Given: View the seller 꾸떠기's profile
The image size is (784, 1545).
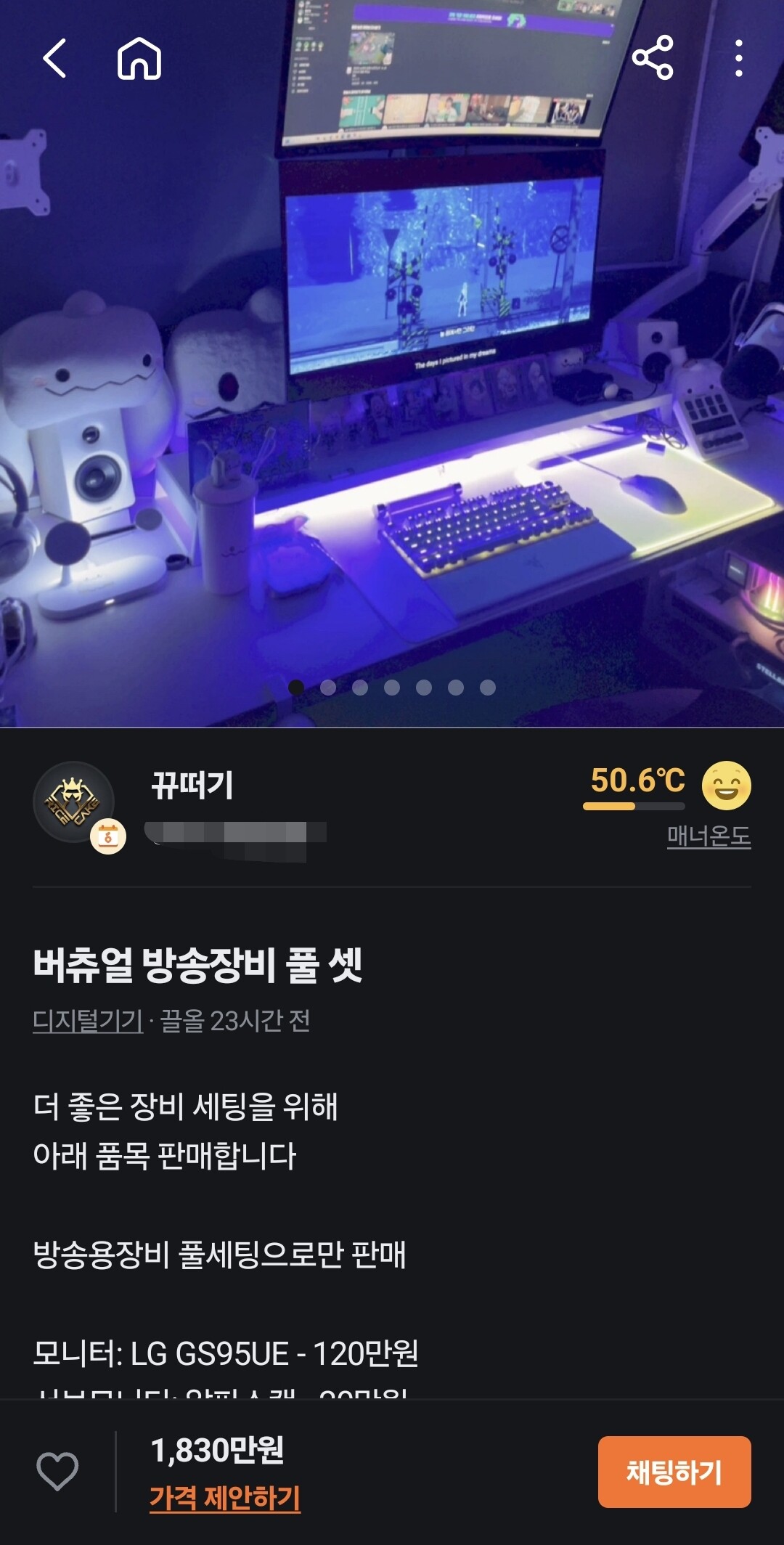Looking at the screenshot, I should (x=192, y=786).
